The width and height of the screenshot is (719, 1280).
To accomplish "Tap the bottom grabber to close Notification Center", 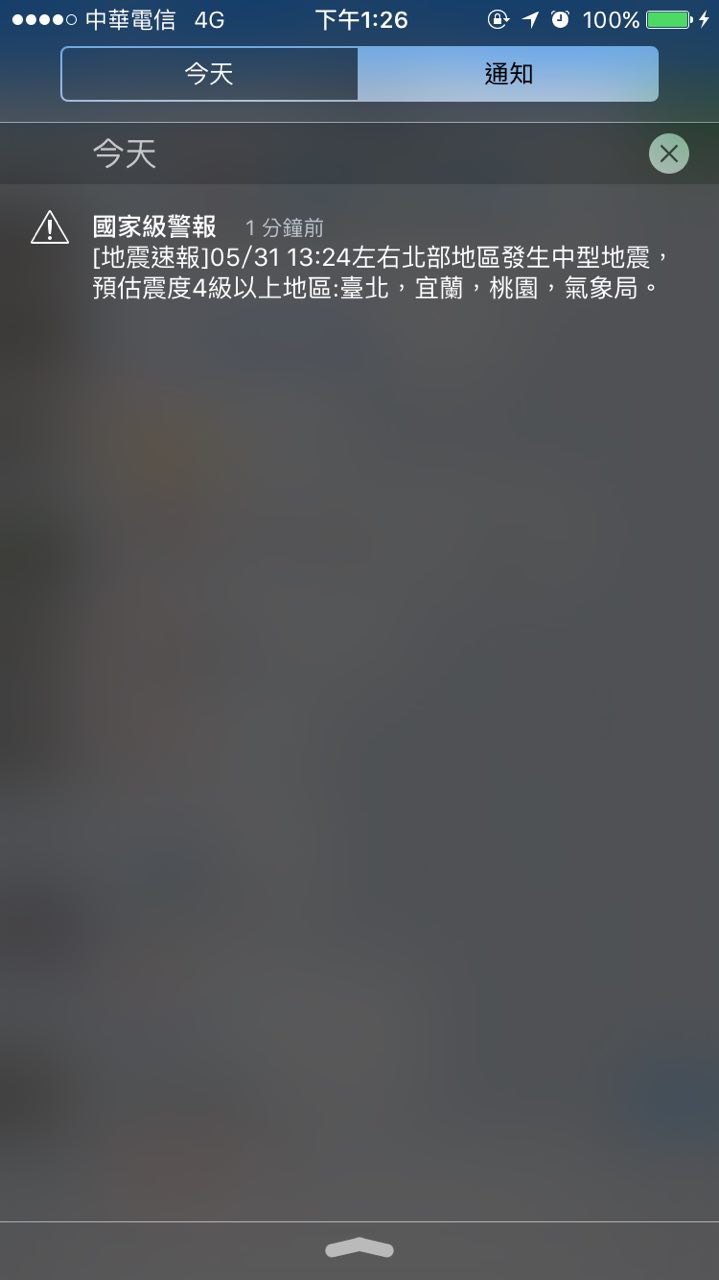I will (359, 1248).
